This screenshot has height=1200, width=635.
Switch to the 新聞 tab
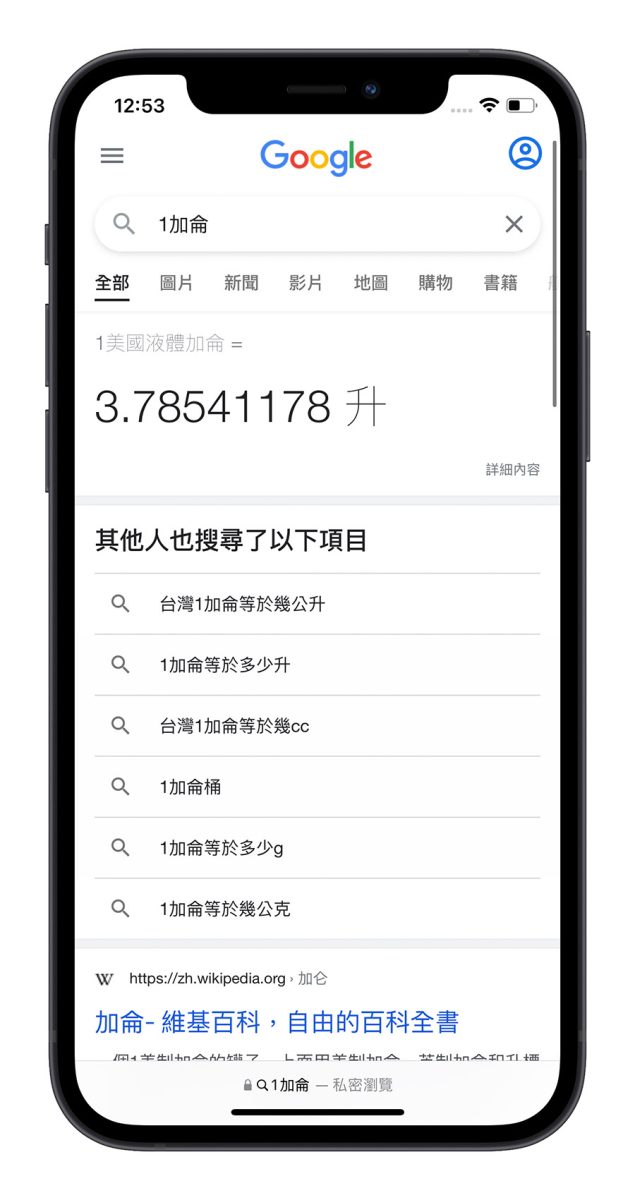pyautogui.click(x=241, y=283)
